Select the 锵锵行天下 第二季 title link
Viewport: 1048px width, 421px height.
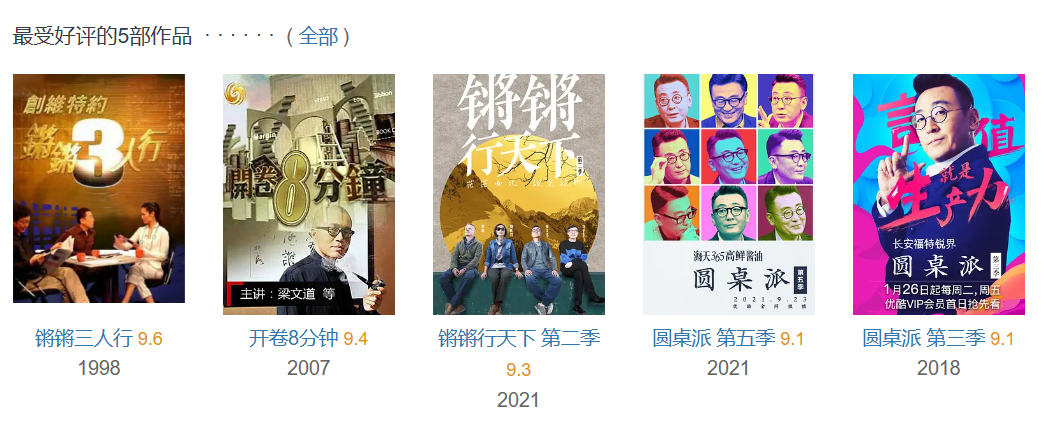[518, 339]
